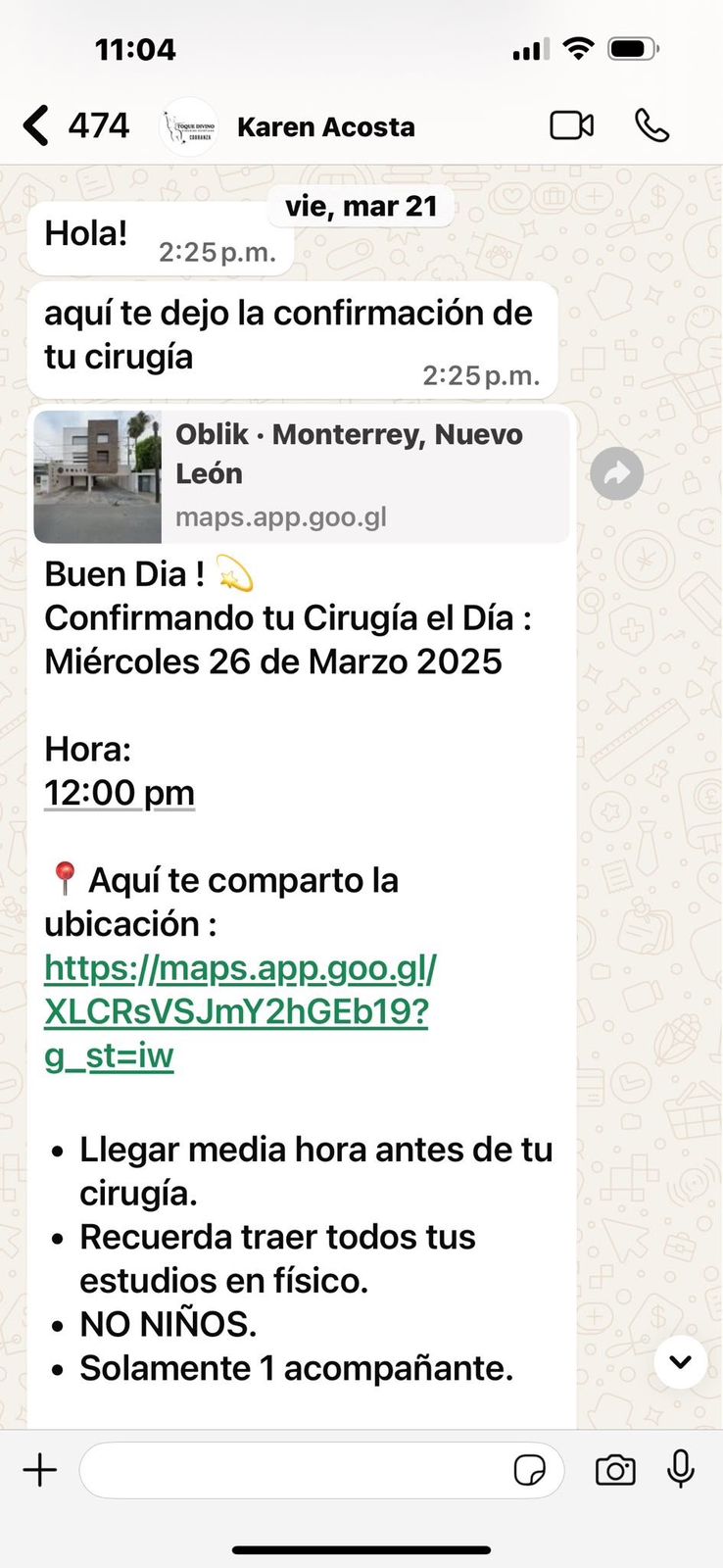
Task: Open the sticker picker
Action: (x=530, y=1470)
